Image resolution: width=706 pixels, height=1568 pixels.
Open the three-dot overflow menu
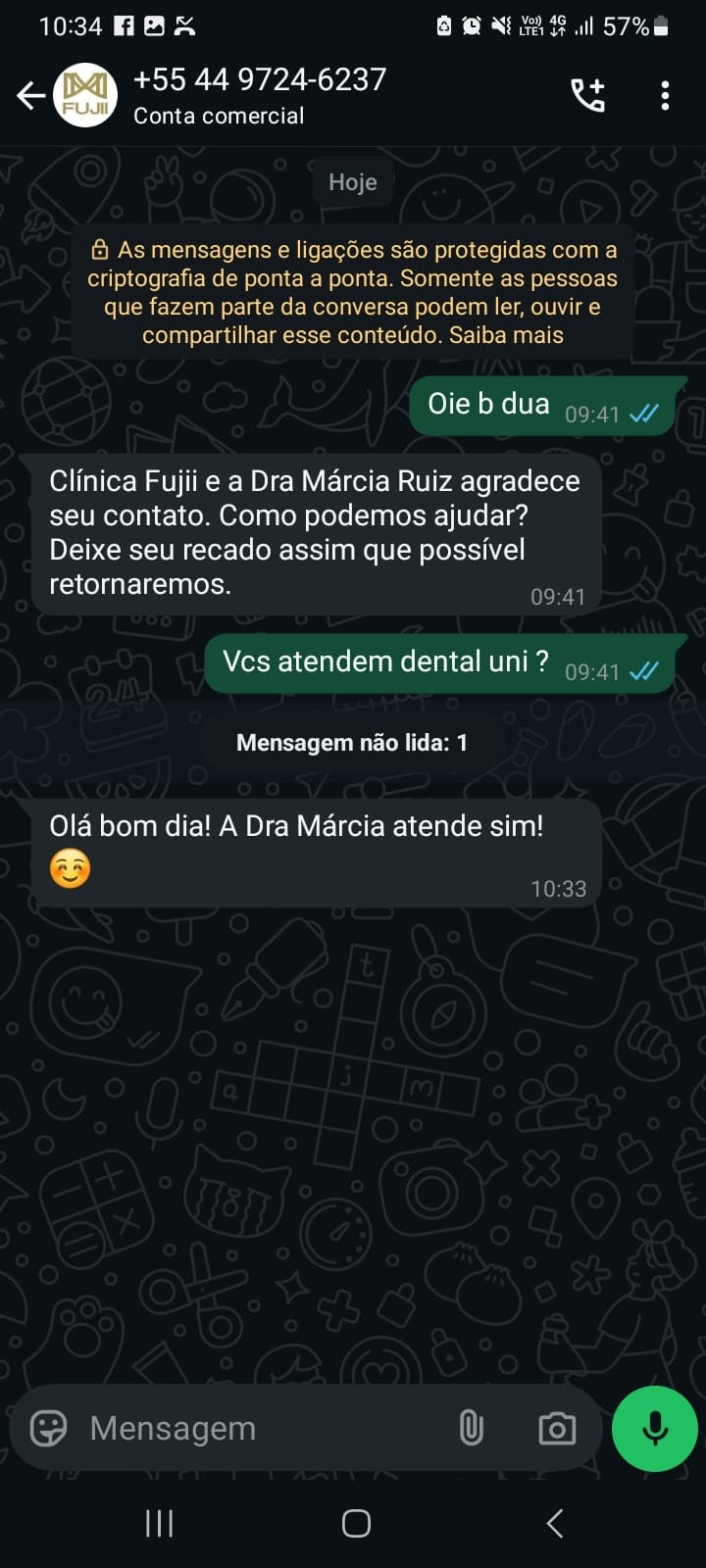(x=665, y=96)
